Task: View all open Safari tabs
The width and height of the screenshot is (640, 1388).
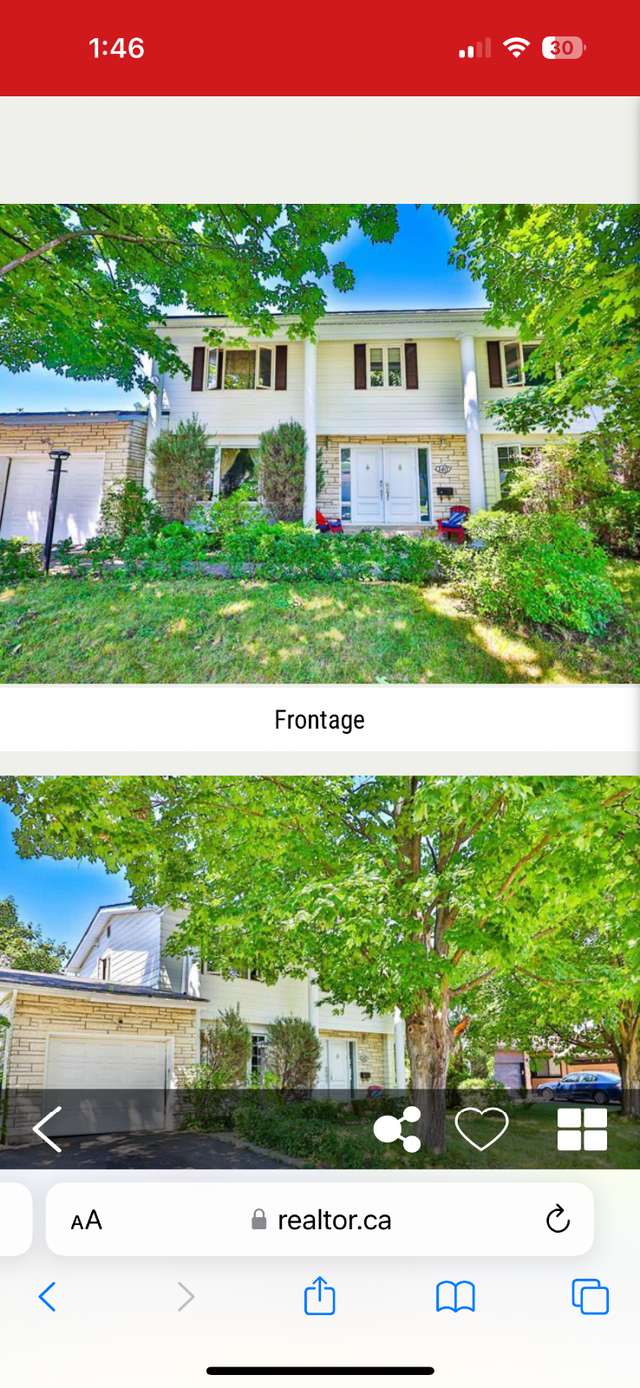Action: point(590,1297)
